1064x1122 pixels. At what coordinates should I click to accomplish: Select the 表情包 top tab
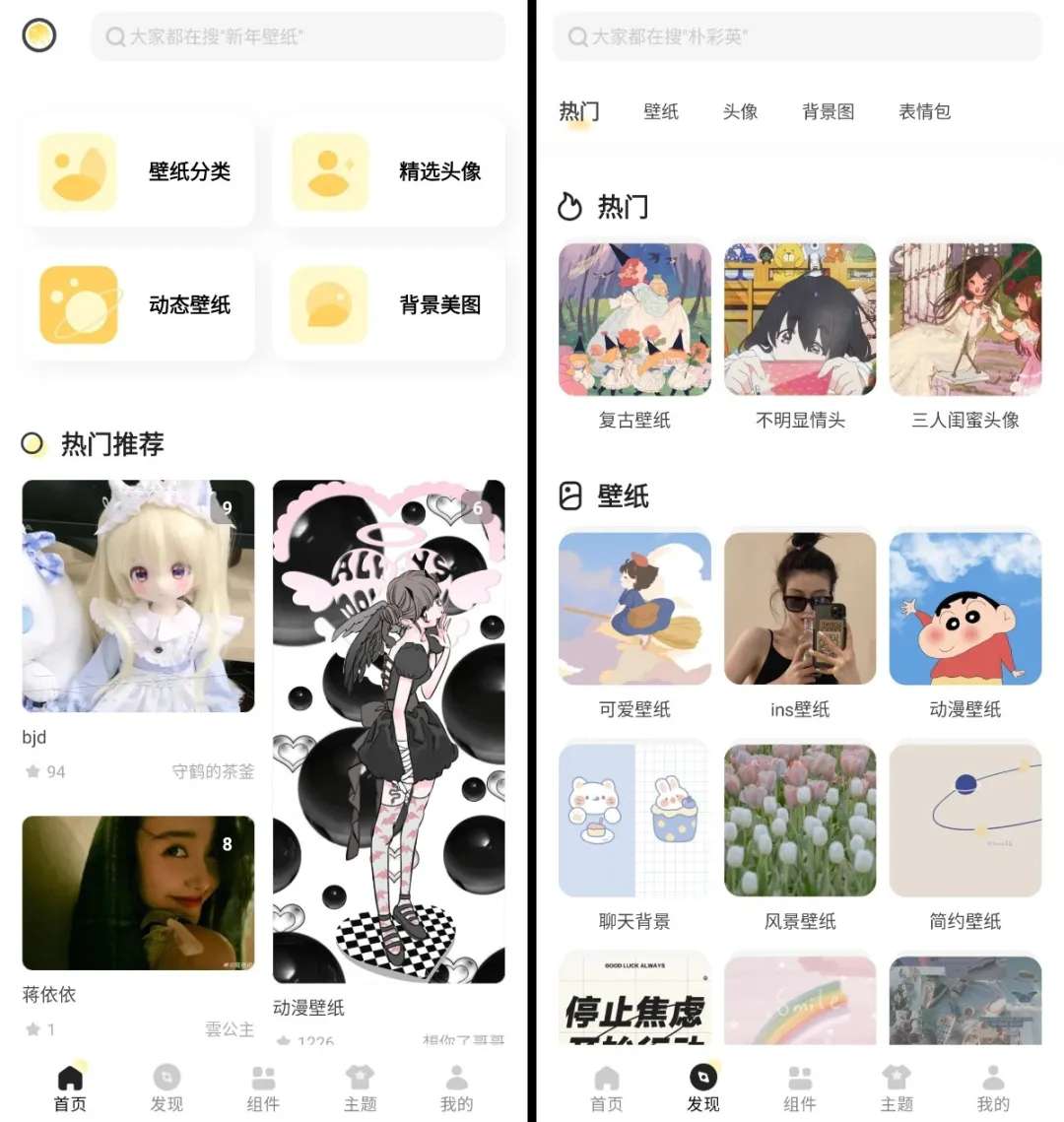(x=924, y=112)
